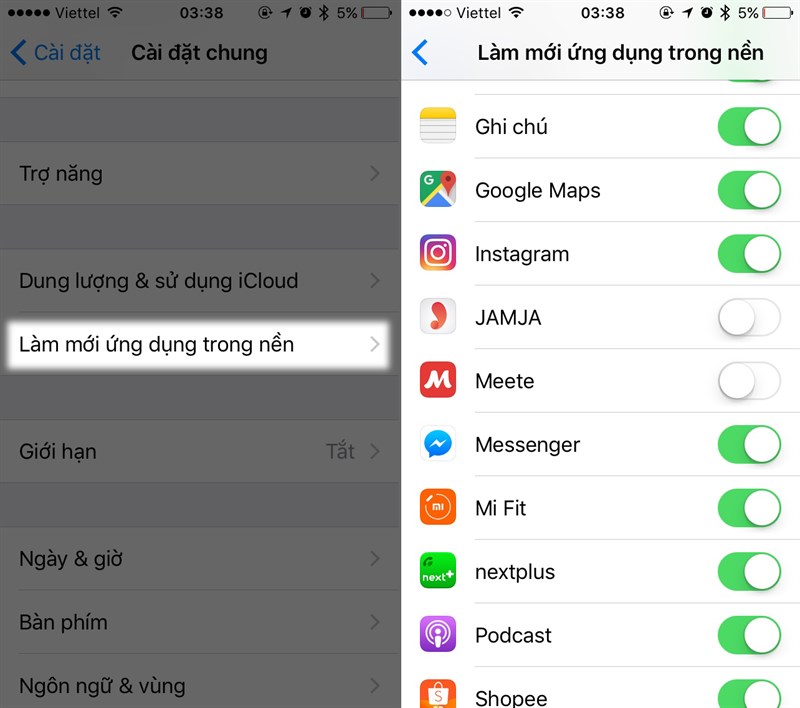Switch off Messenger background refresh
800x708 pixels.
tap(748, 445)
